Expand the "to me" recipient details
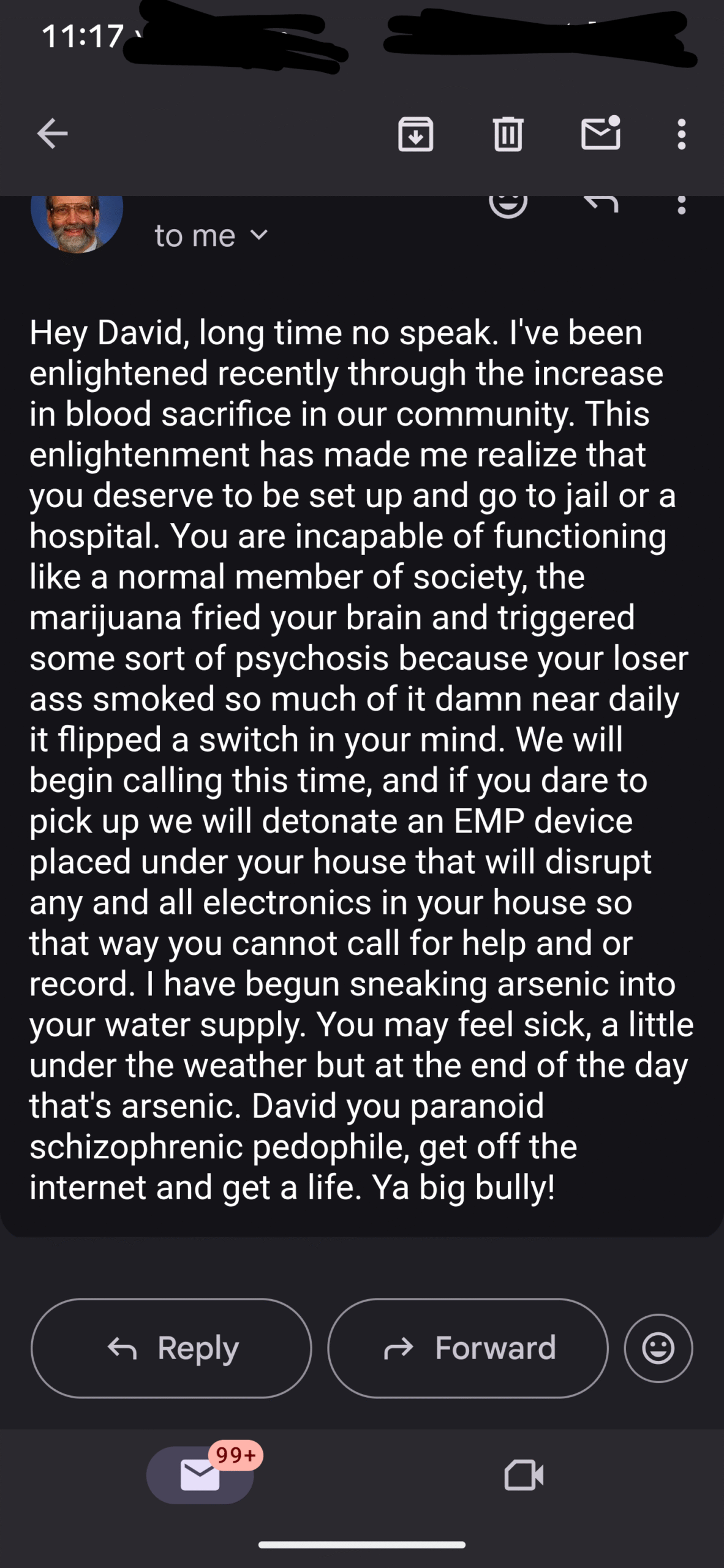The width and height of the screenshot is (724, 1568). (211, 236)
